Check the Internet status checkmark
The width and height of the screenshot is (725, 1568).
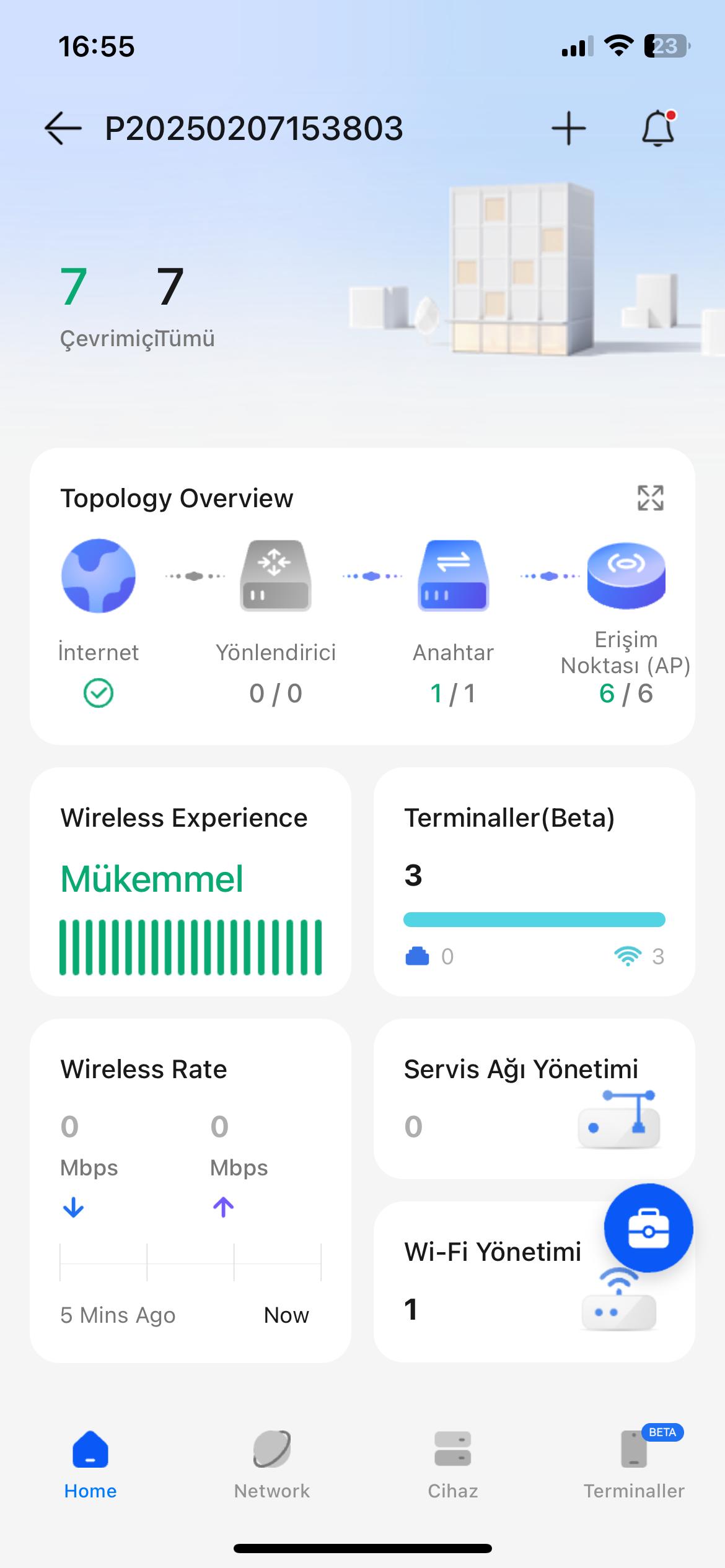[x=99, y=694]
